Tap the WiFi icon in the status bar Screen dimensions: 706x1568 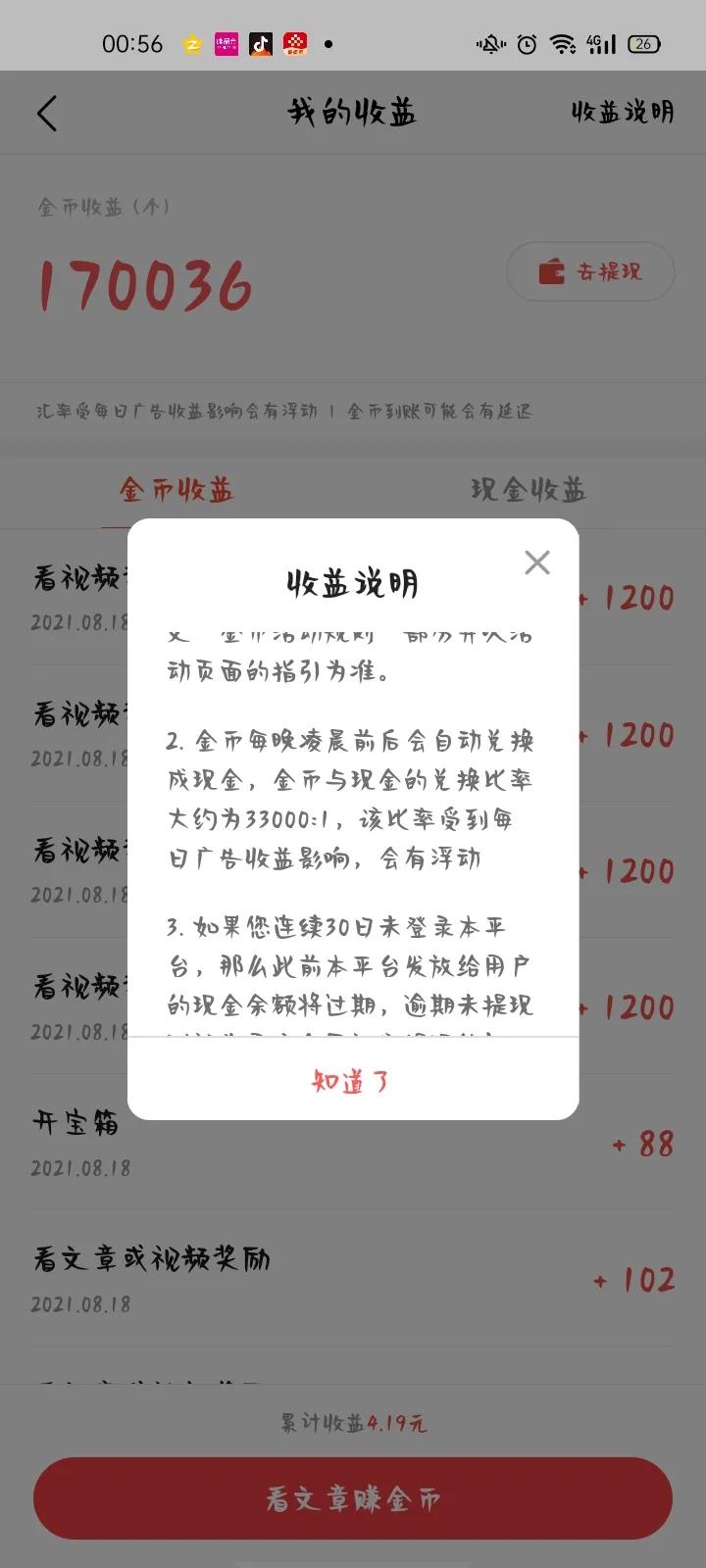click(562, 44)
